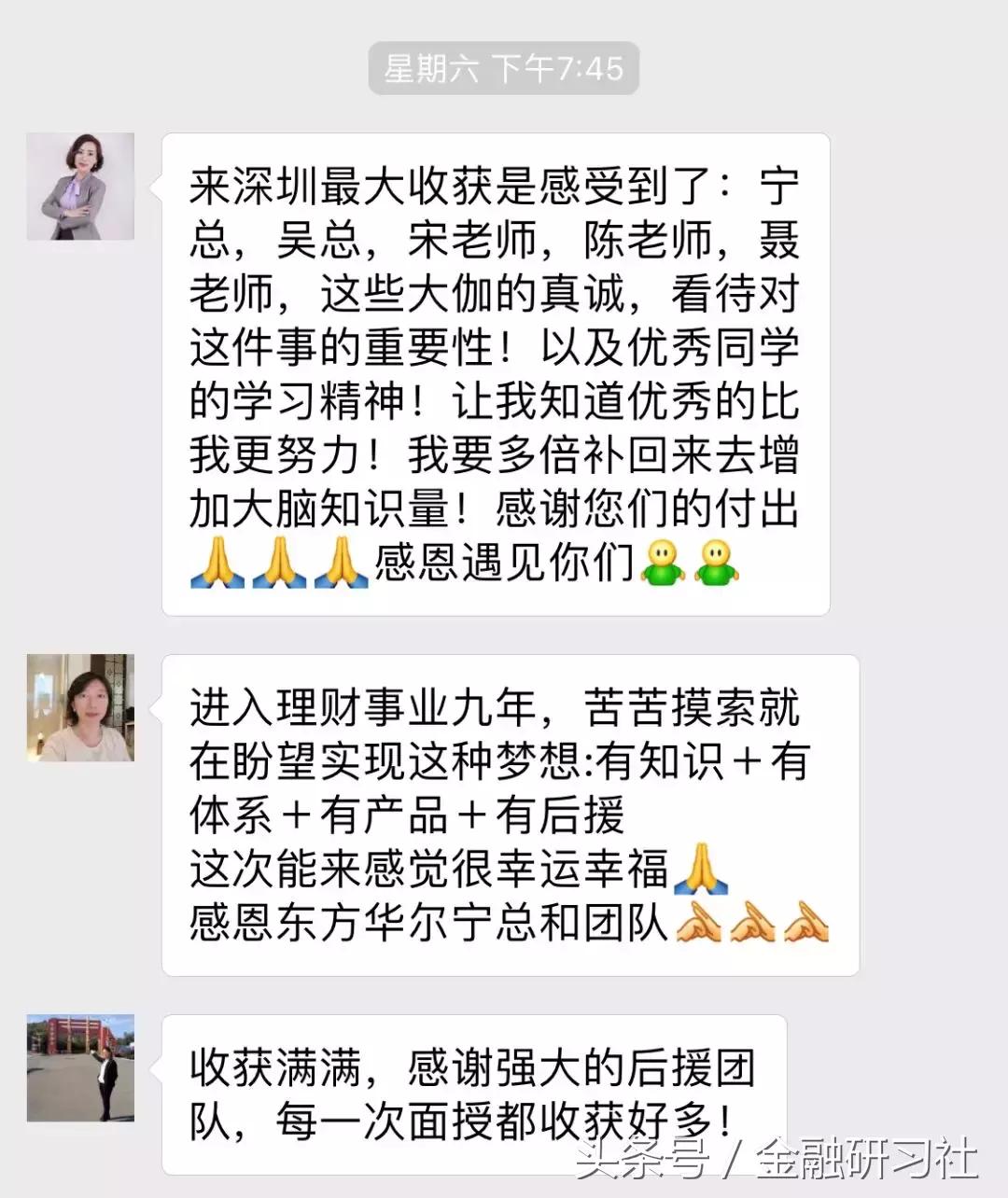Open the bottom sender's profile avatar
The height and width of the screenshot is (1198, 1008).
(81, 1068)
